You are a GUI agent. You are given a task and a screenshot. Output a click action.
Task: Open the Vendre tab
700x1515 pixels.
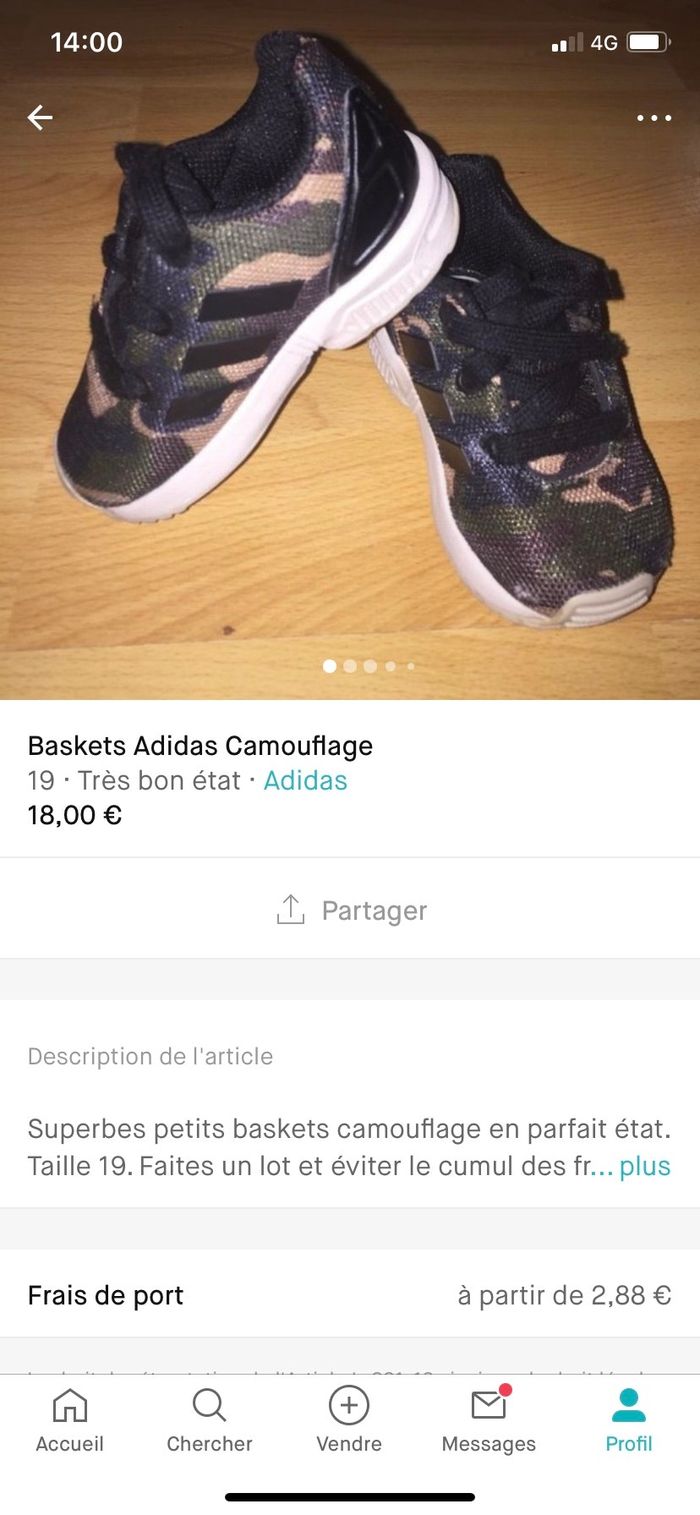pyautogui.click(x=349, y=1420)
